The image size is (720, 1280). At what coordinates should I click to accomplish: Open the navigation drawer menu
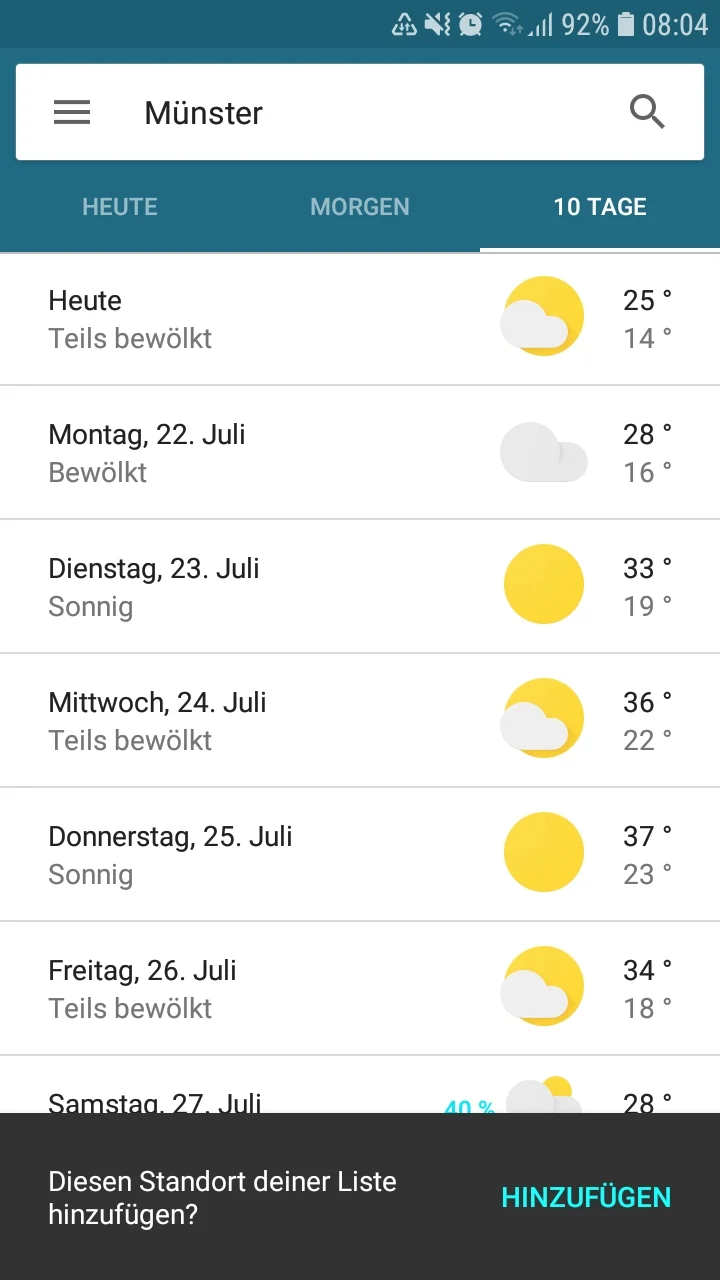[x=71, y=112]
